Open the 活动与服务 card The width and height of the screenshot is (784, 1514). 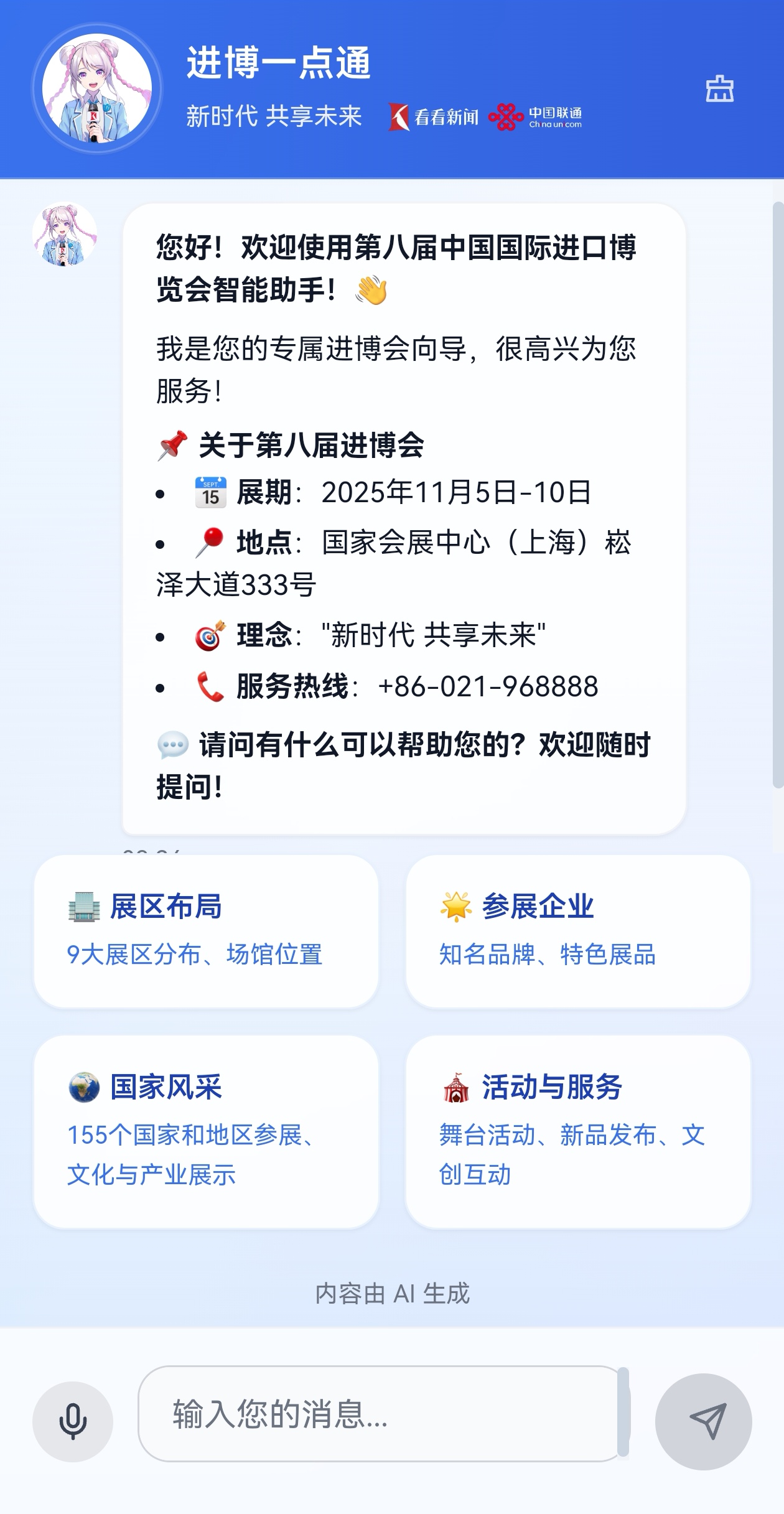tap(578, 1131)
